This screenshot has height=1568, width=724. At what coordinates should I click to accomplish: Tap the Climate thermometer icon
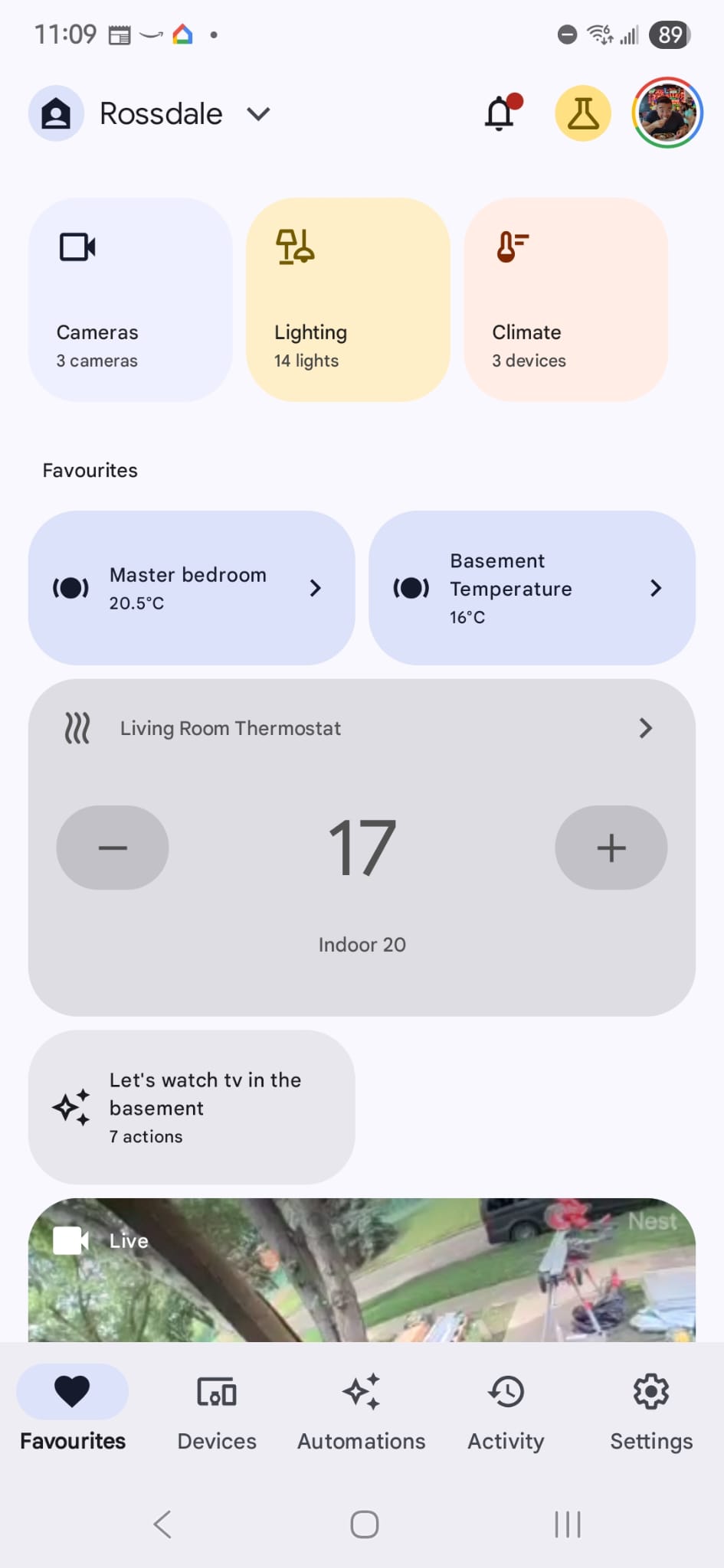509,247
